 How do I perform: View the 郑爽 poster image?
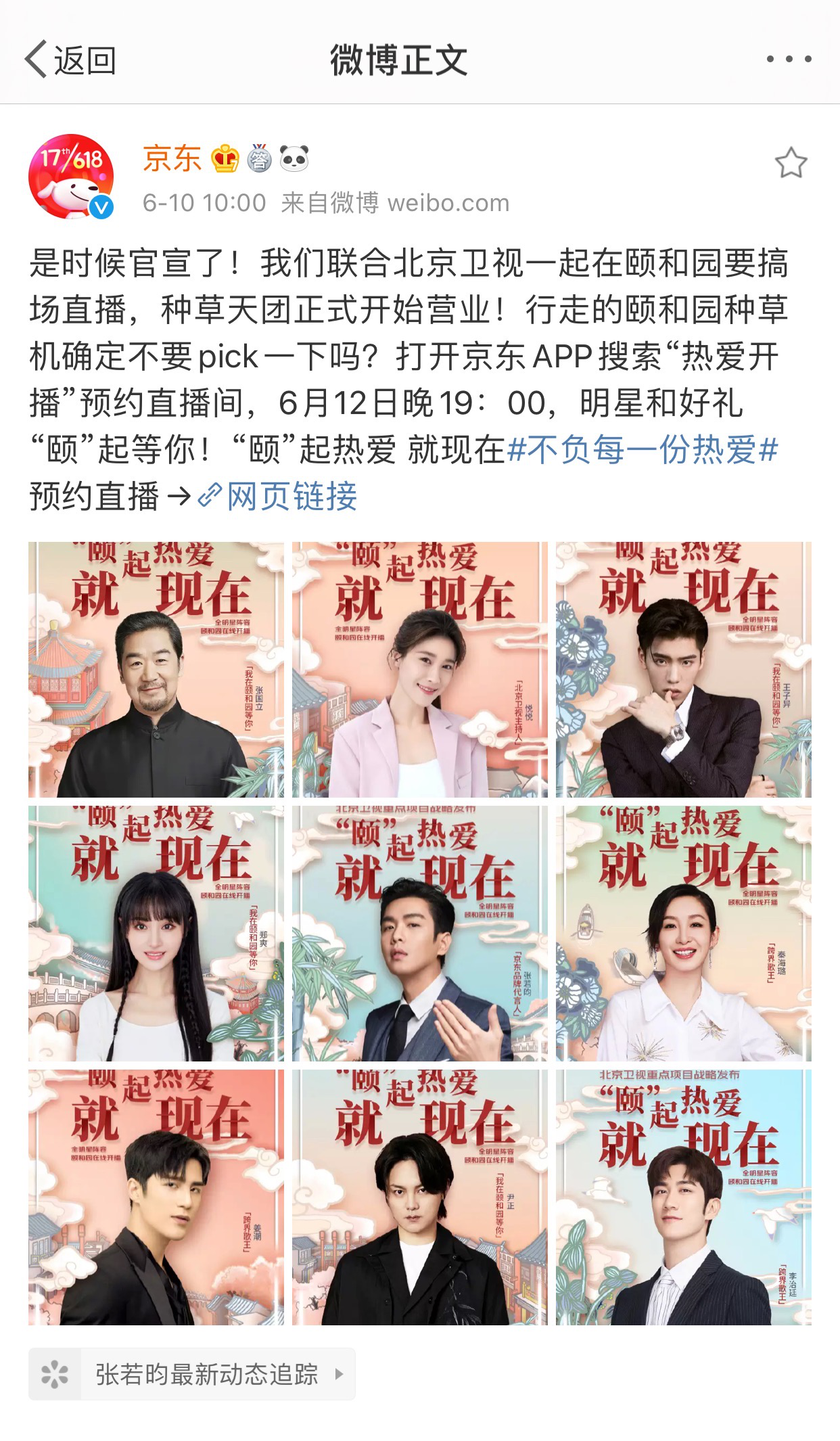coord(156,933)
